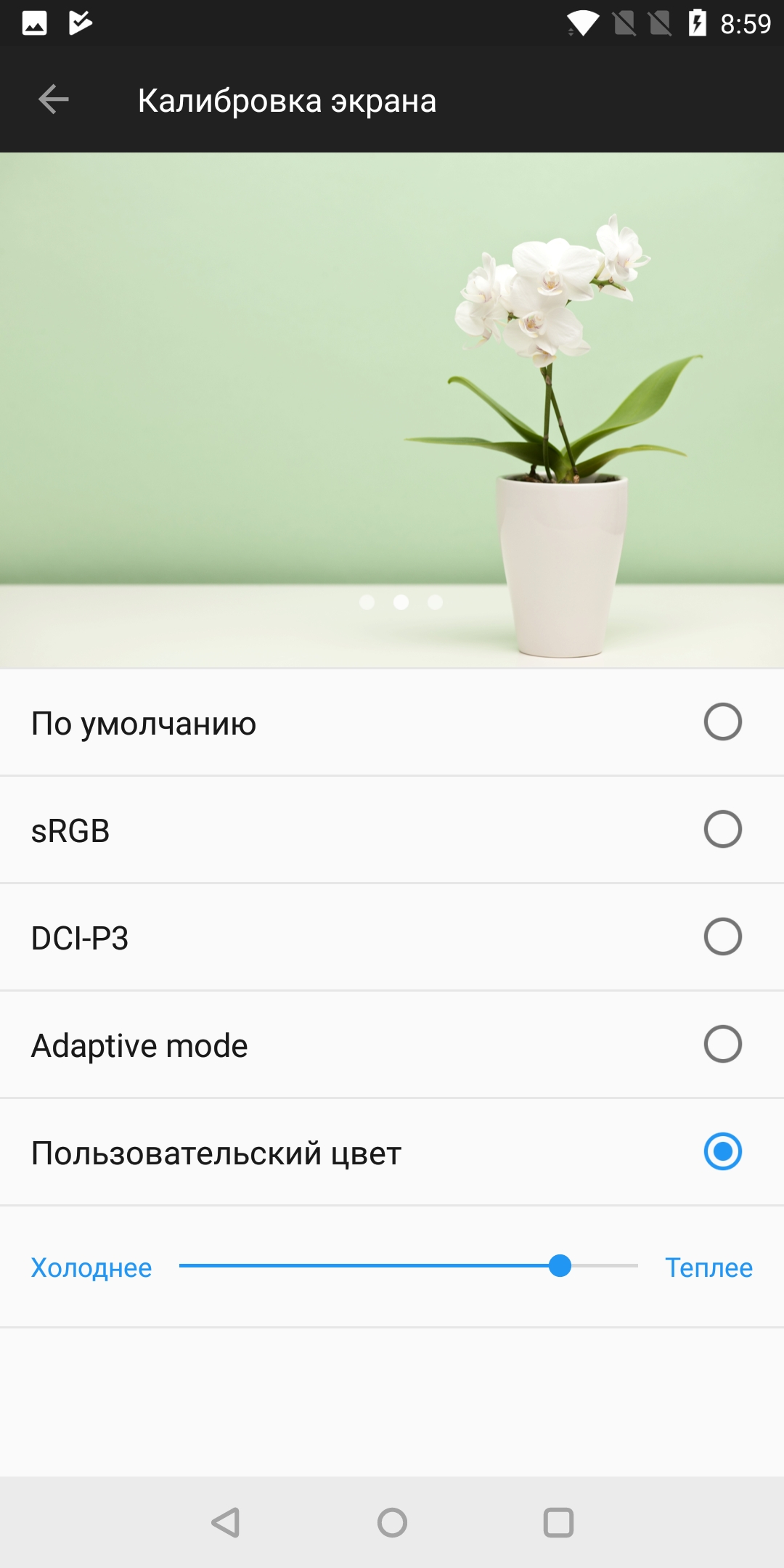Choose sRGB color mode
The image size is (784, 1568).
722,829
